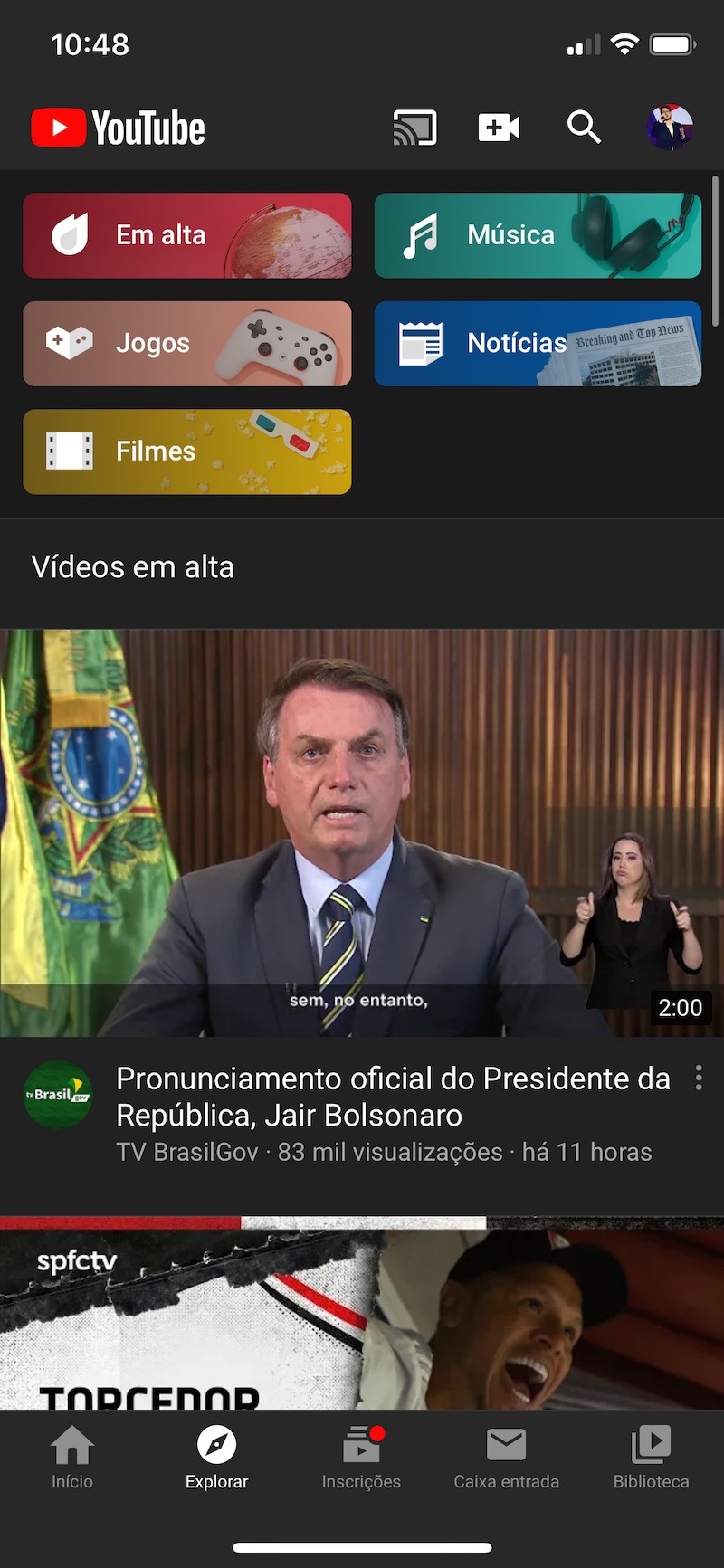Viewport: 724px width, 1568px height.
Task: Play the spfctv video
Action: click(362, 1314)
